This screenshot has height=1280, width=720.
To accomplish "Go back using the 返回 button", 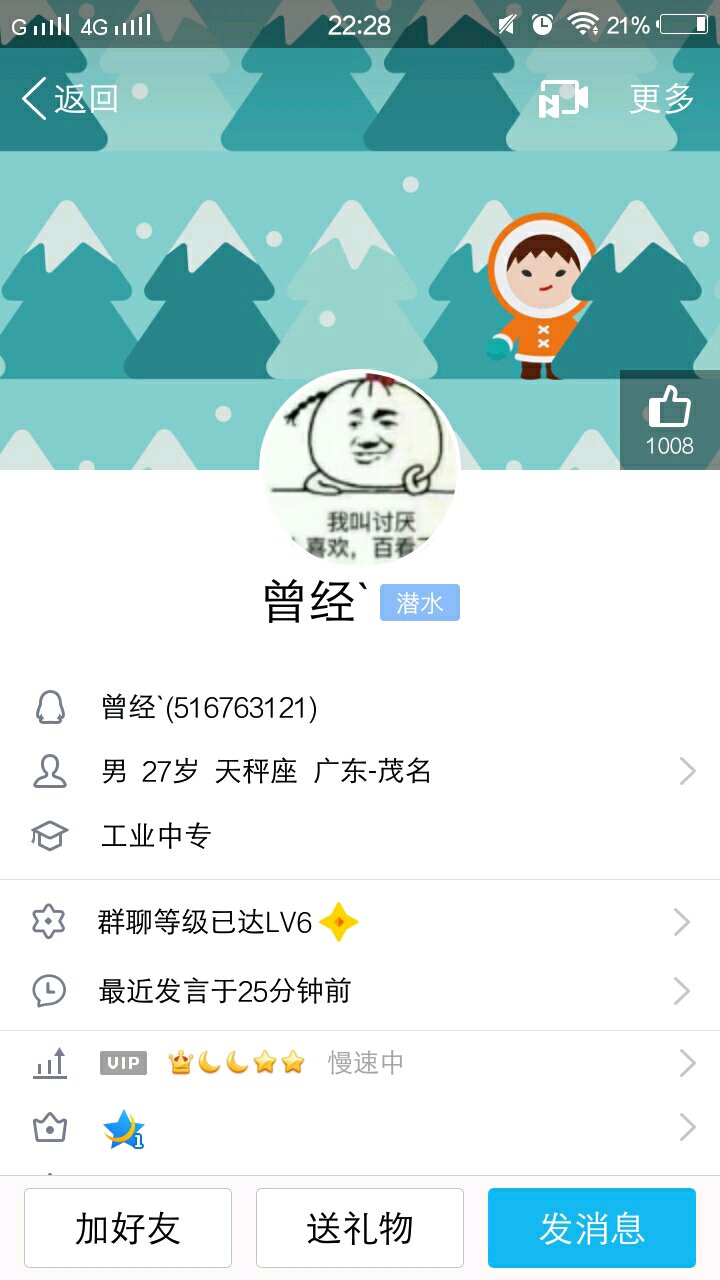I will click(70, 99).
